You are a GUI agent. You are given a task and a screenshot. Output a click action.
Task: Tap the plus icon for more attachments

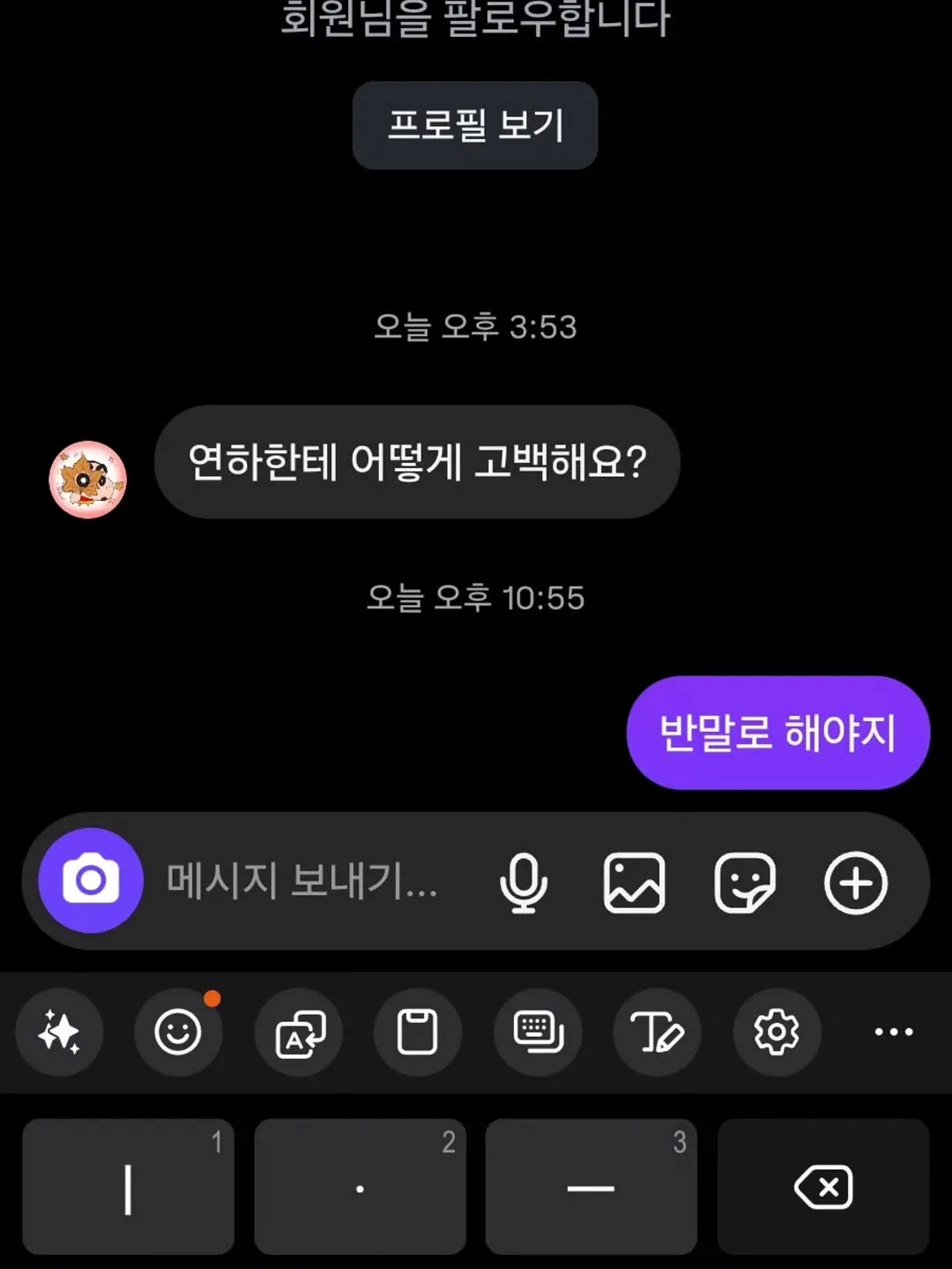click(856, 882)
